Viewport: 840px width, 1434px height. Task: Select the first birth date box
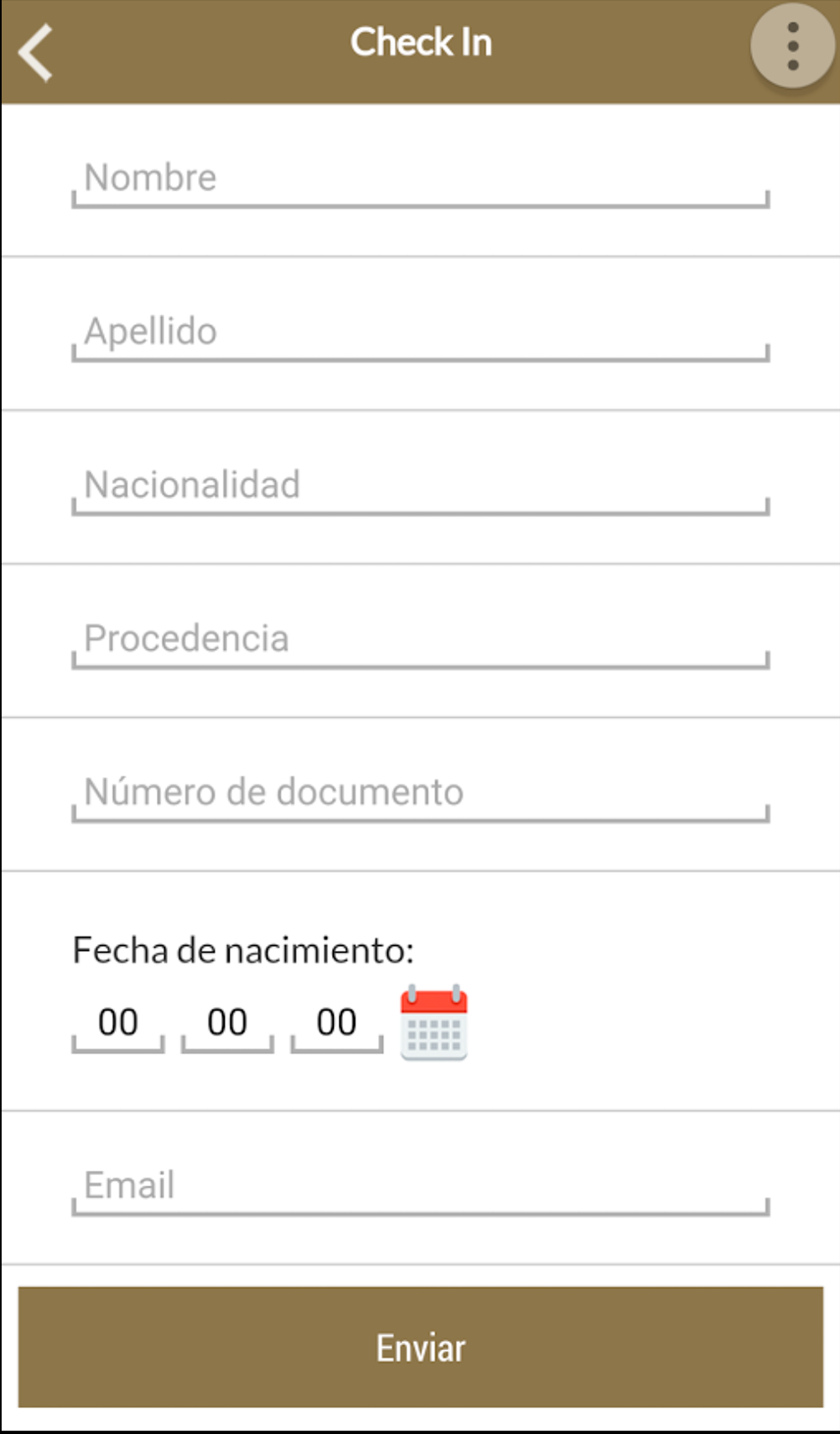point(118,1025)
